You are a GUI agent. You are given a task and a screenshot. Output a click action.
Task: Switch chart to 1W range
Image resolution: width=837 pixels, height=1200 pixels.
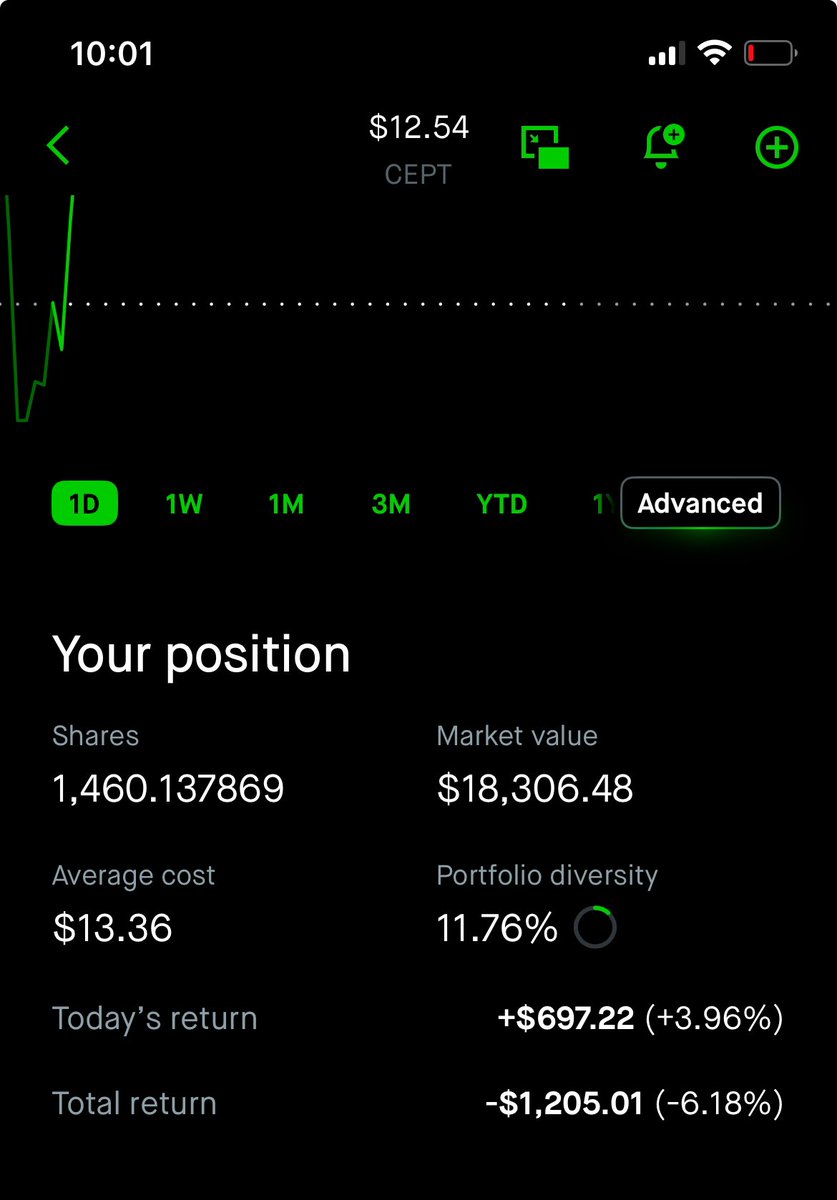pos(184,504)
